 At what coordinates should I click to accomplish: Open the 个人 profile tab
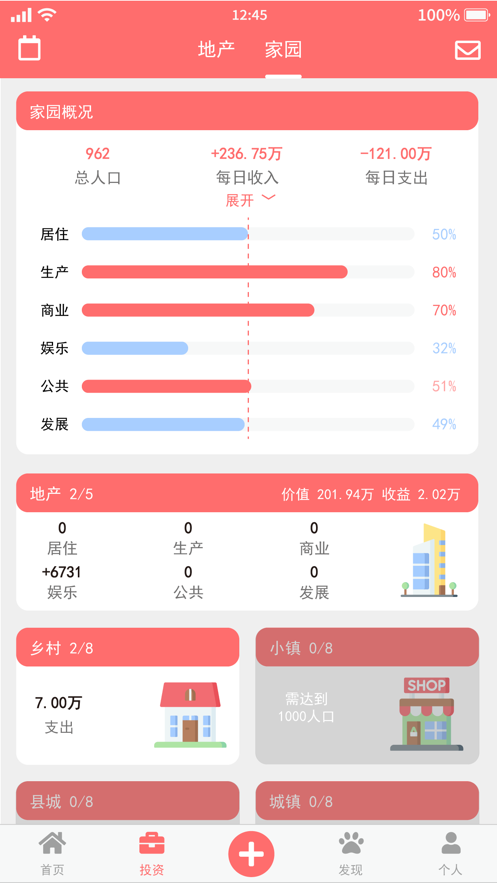[x=450, y=854]
